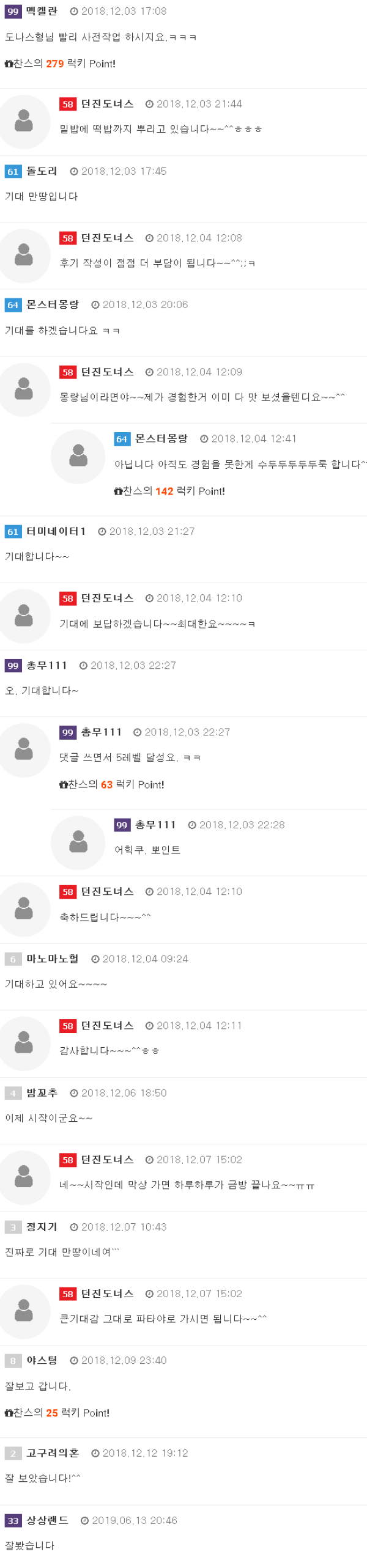Open 마노마노헐's username link

click(x=53, y=959)
